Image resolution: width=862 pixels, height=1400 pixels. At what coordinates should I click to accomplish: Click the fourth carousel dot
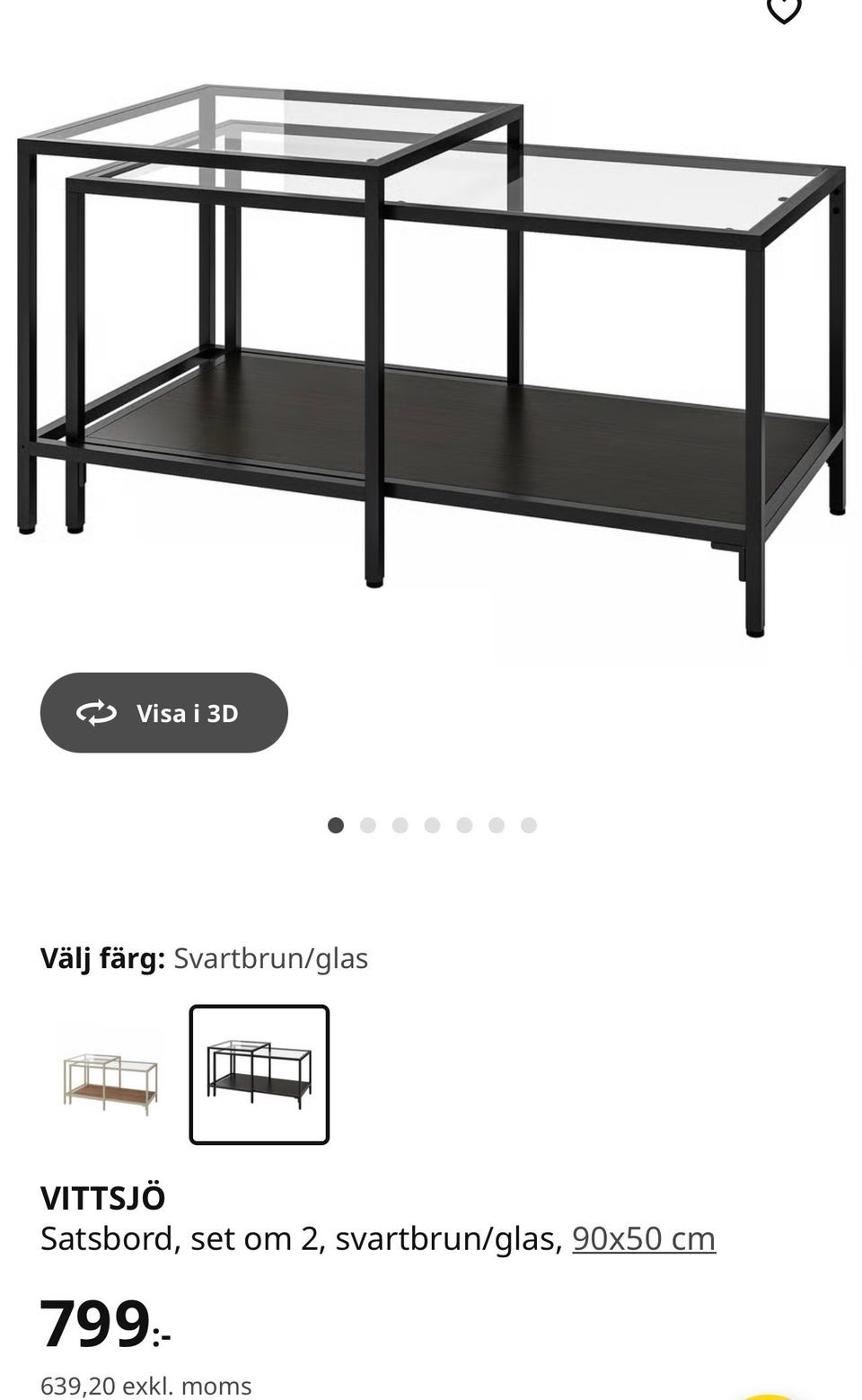pos(433,824)
